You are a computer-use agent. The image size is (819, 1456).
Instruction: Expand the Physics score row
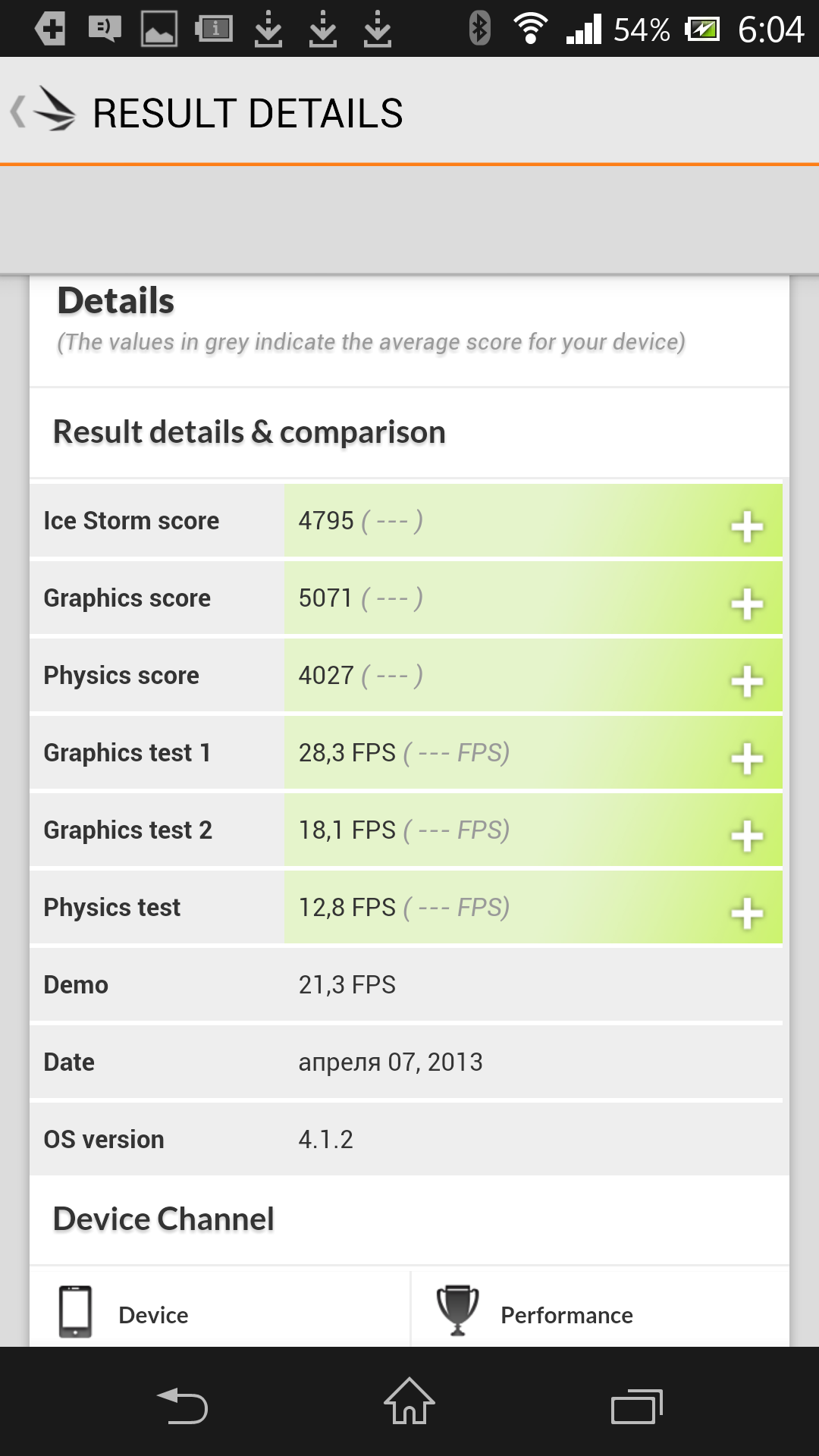pyautogui.click(x=747, y=681)
